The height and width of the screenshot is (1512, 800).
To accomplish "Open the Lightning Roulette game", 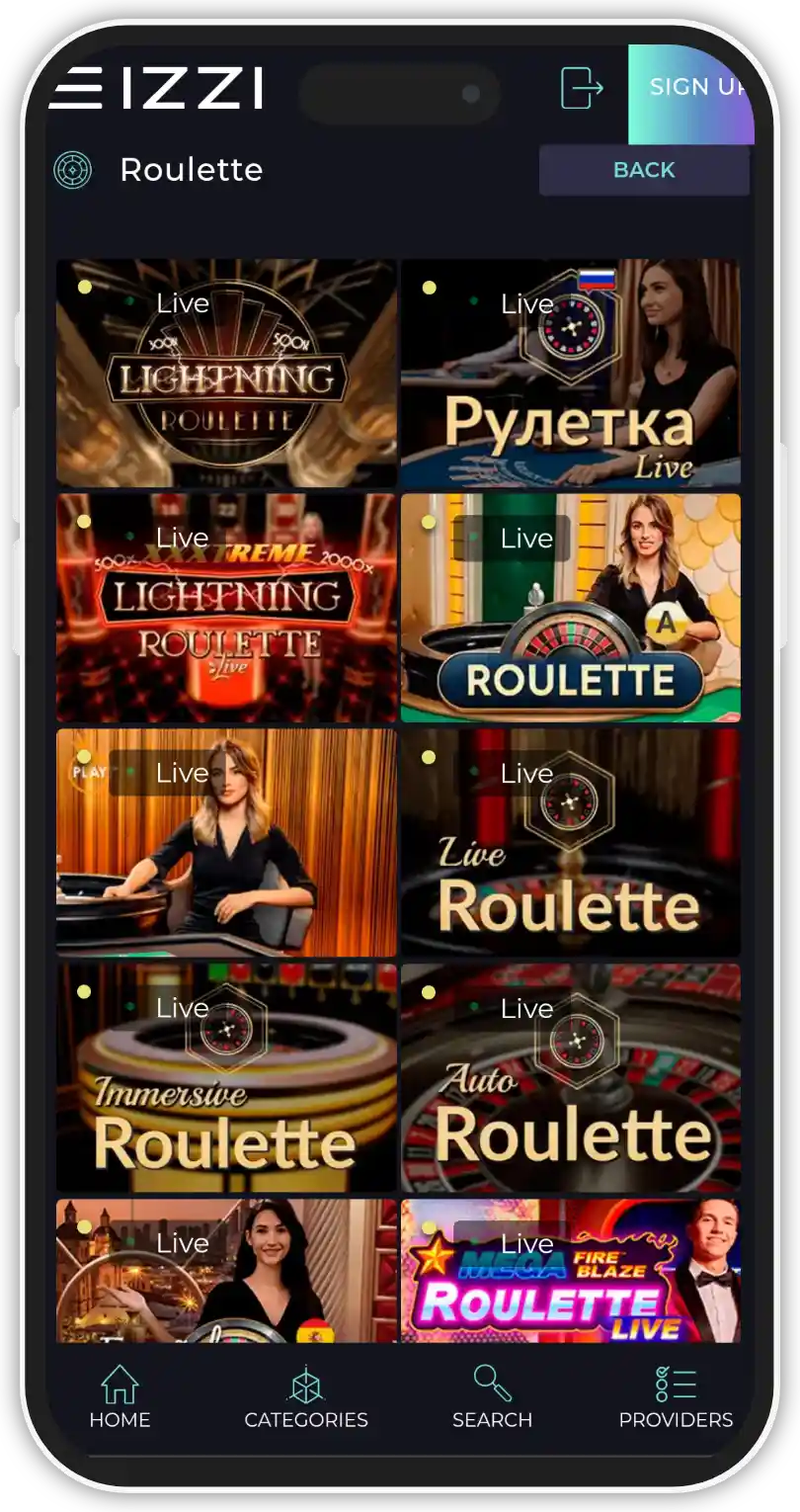I will coord(226,374).
